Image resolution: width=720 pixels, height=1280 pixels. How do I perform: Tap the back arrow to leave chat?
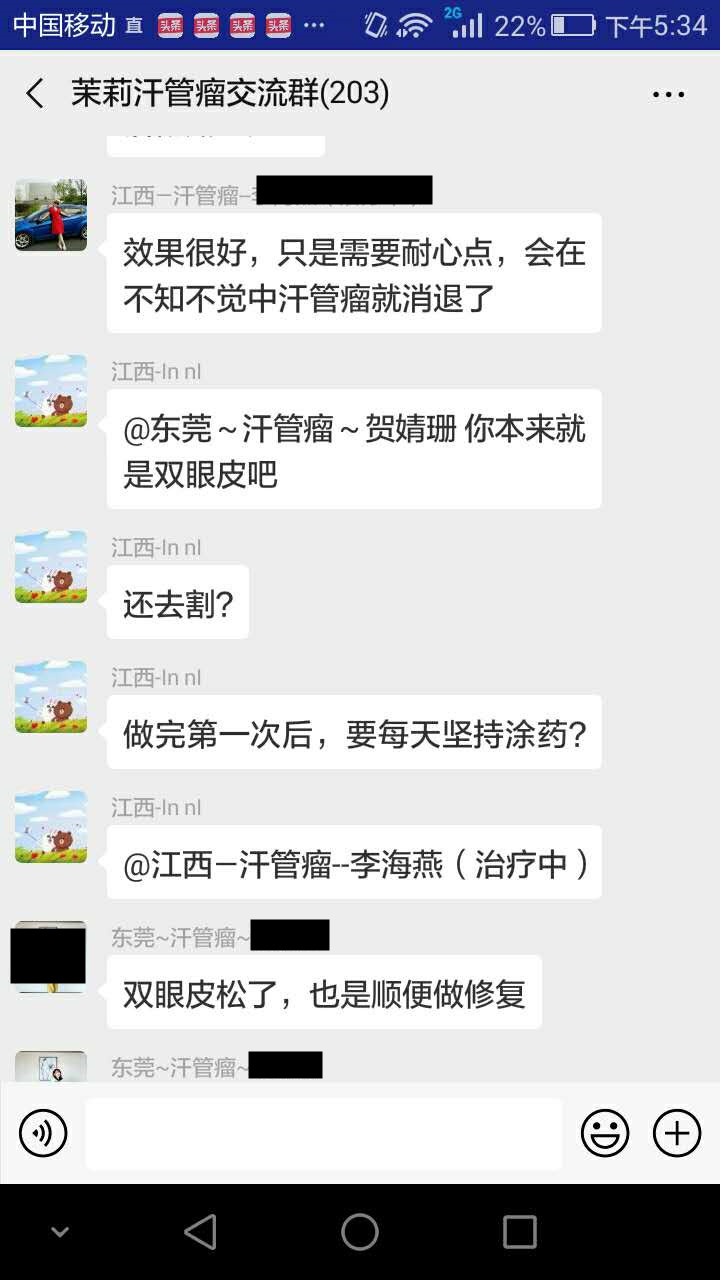pyautogui.click(x=33, y=93)
